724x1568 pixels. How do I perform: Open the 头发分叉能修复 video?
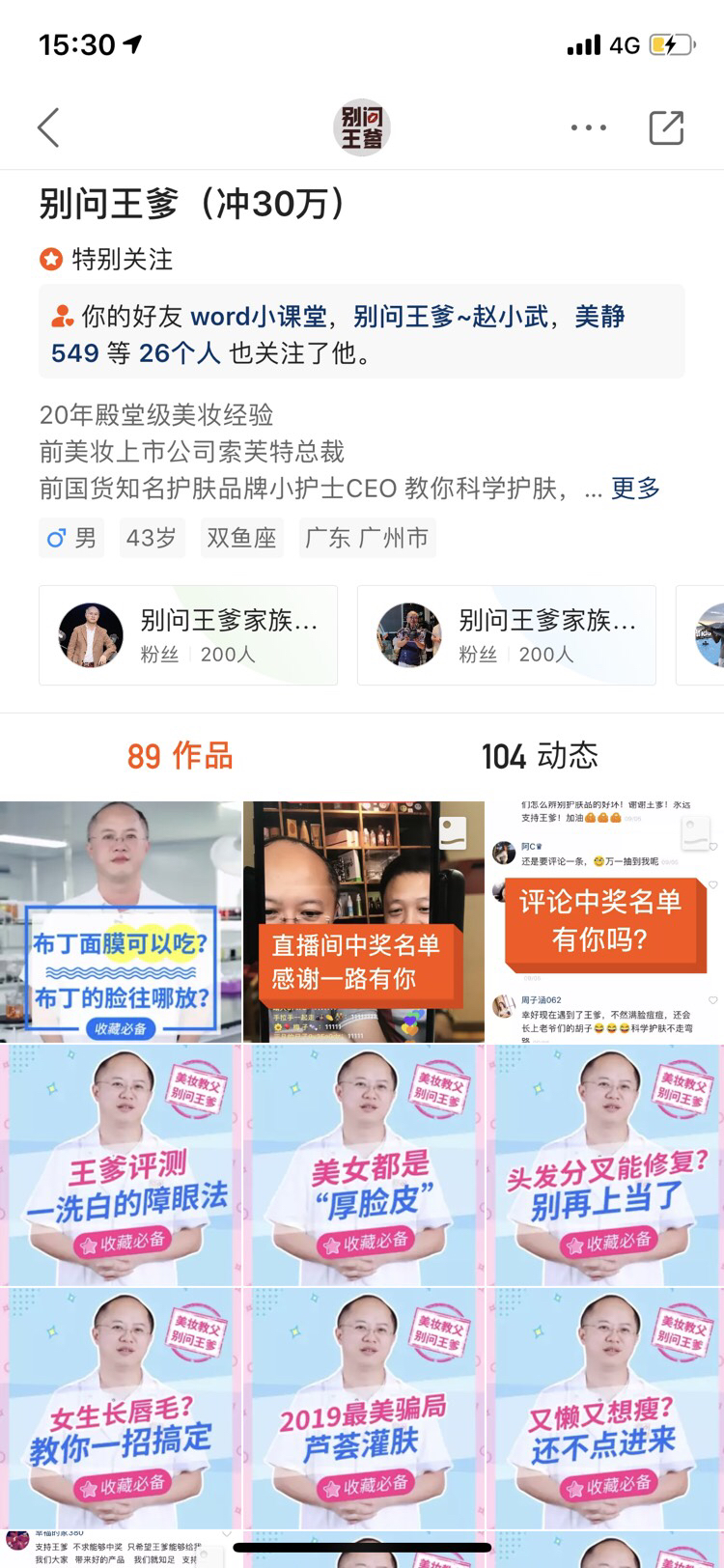[605, 1165]
